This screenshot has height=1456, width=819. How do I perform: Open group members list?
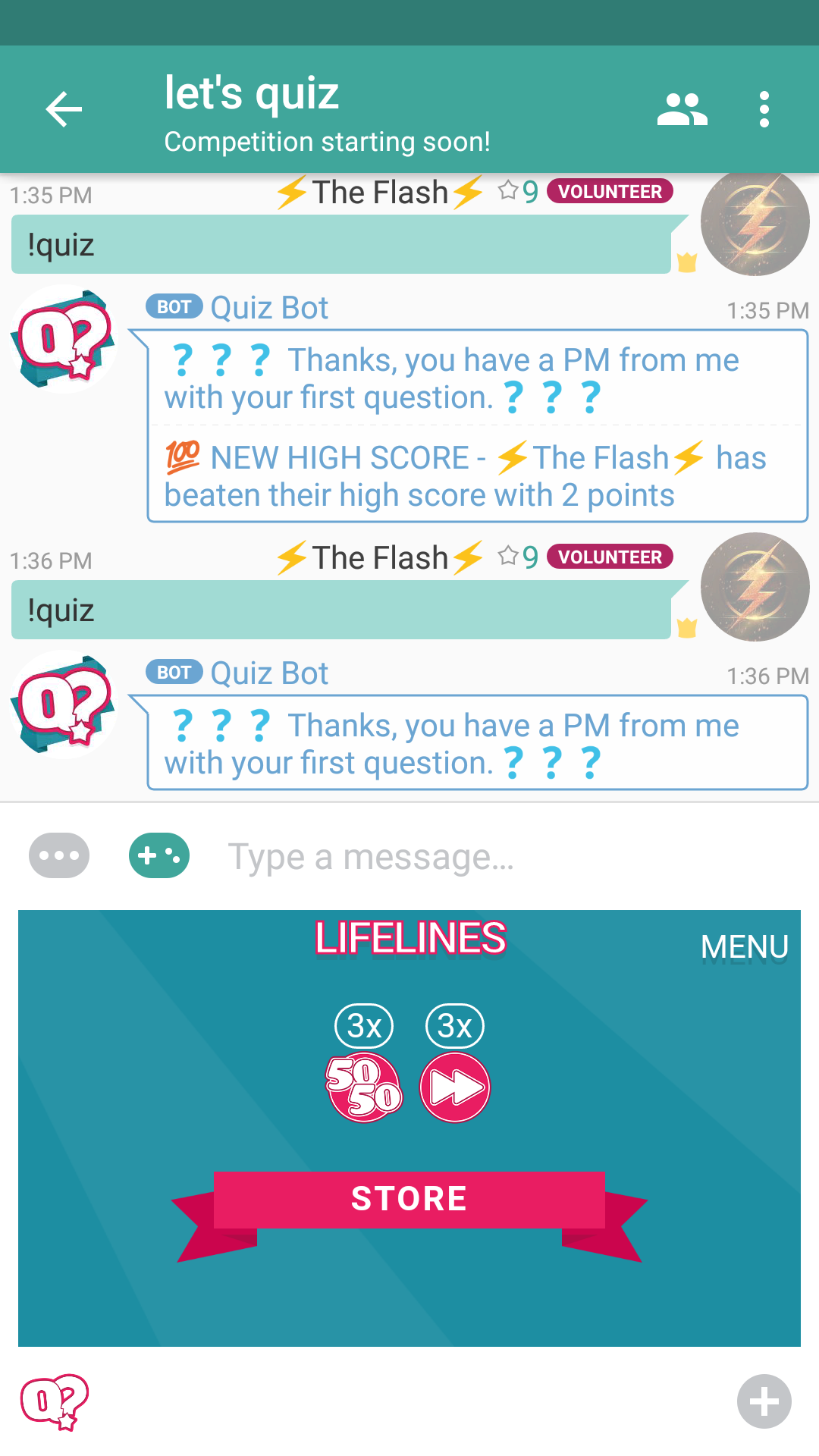click(x=682, y=109)
